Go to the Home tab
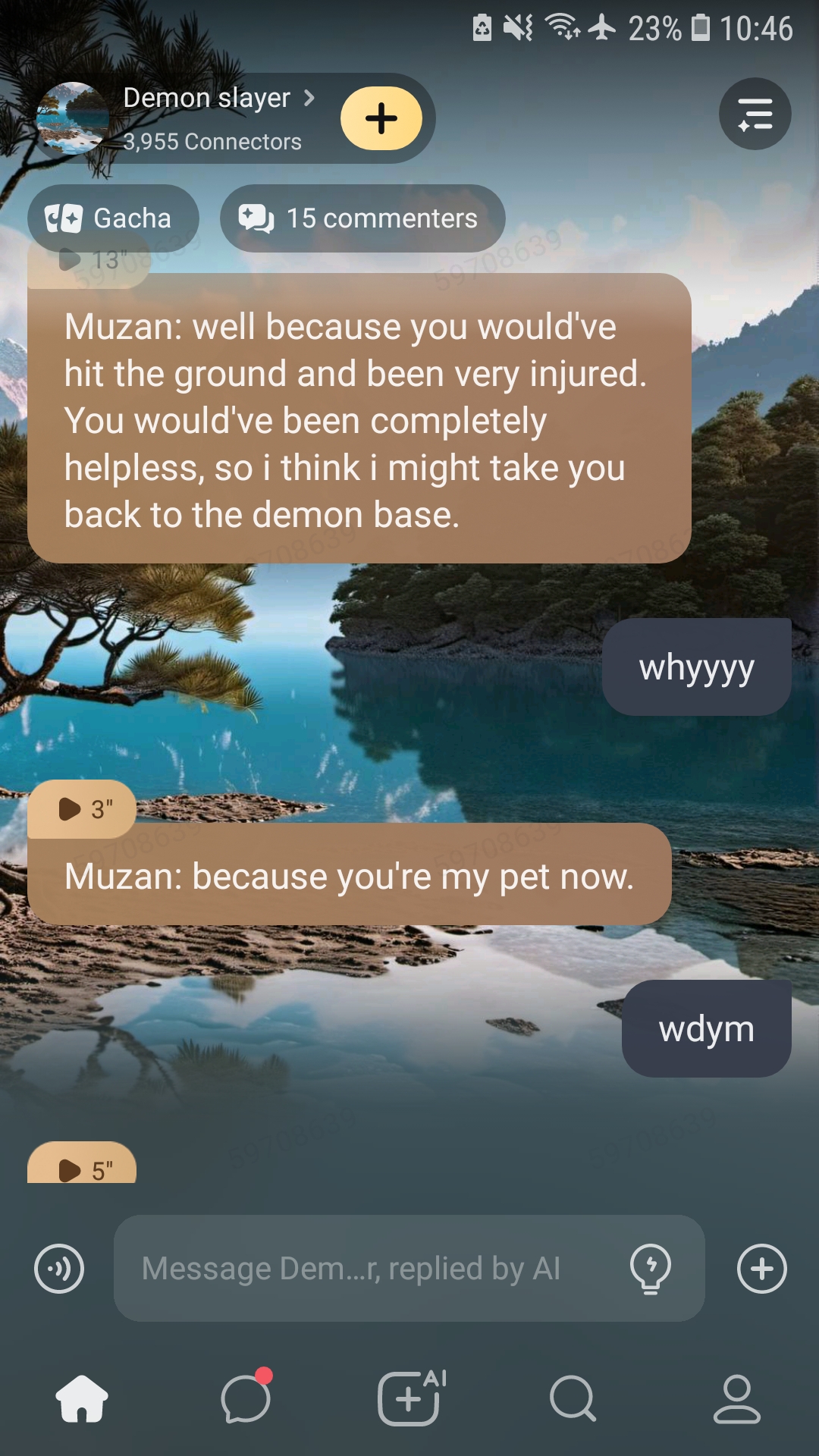 tap(82, 1399)
